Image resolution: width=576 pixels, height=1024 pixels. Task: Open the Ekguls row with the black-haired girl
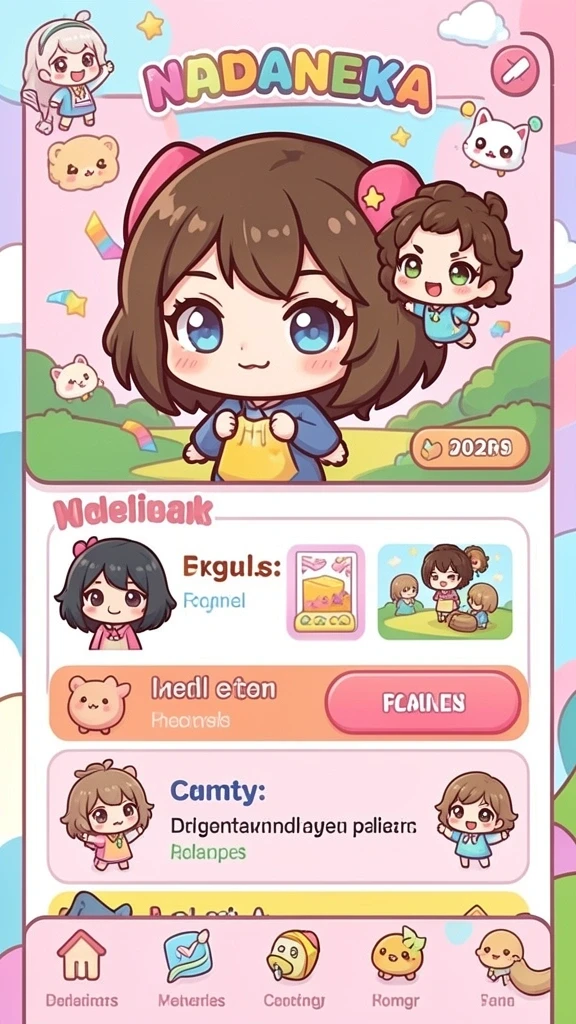click(x=288, y=593)
